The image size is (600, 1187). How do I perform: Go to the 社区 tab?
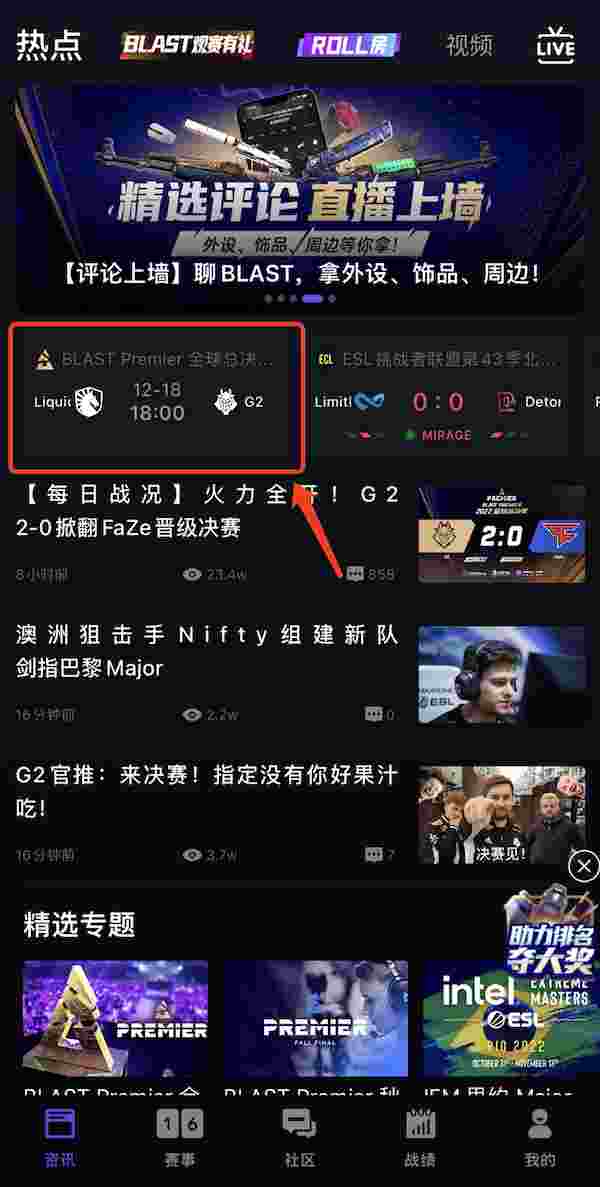click(x=300, y=1138)
